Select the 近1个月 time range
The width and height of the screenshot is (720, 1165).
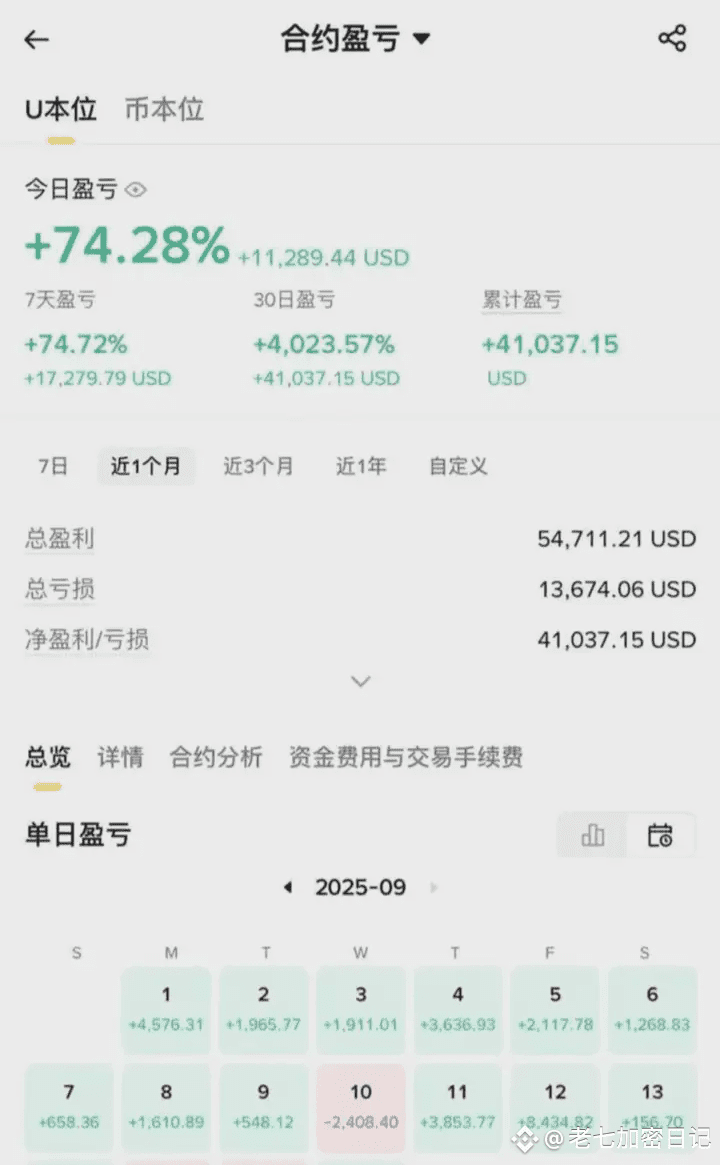pyautogui.click(x=146, y=466)
